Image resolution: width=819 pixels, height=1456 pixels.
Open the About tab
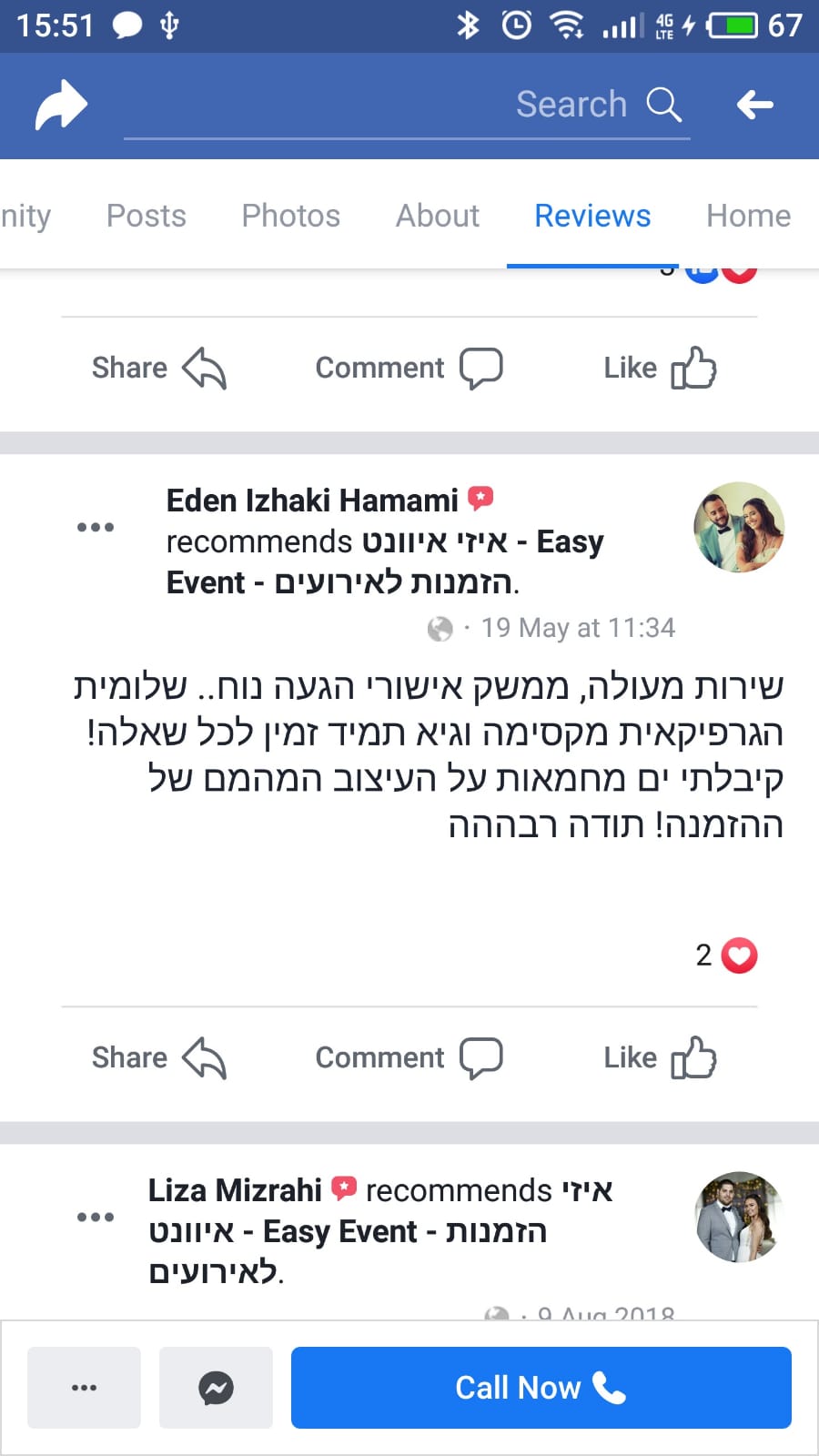pyautogui.click(x=437, y=216)
